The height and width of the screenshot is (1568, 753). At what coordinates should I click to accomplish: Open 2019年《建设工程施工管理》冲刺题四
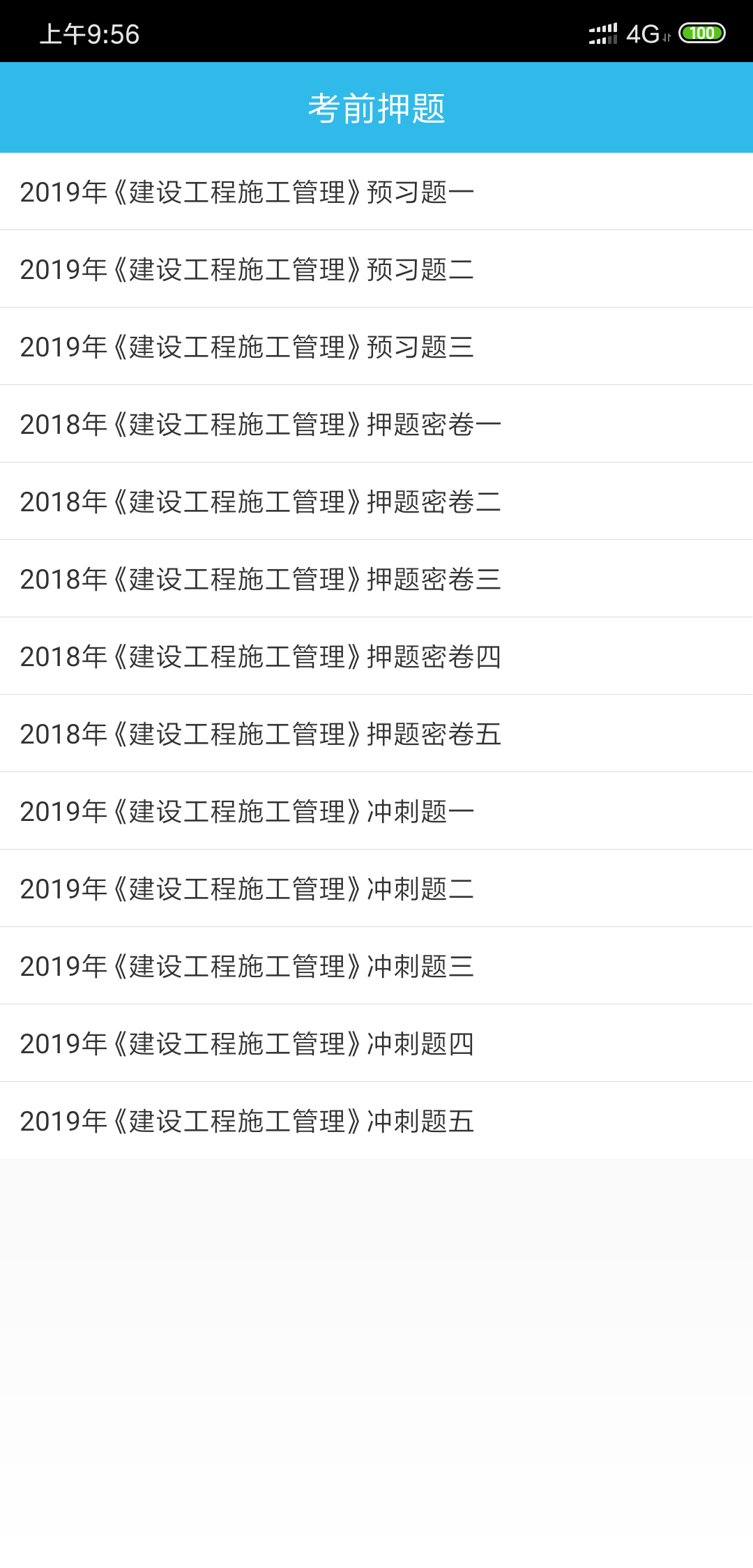376,1043
